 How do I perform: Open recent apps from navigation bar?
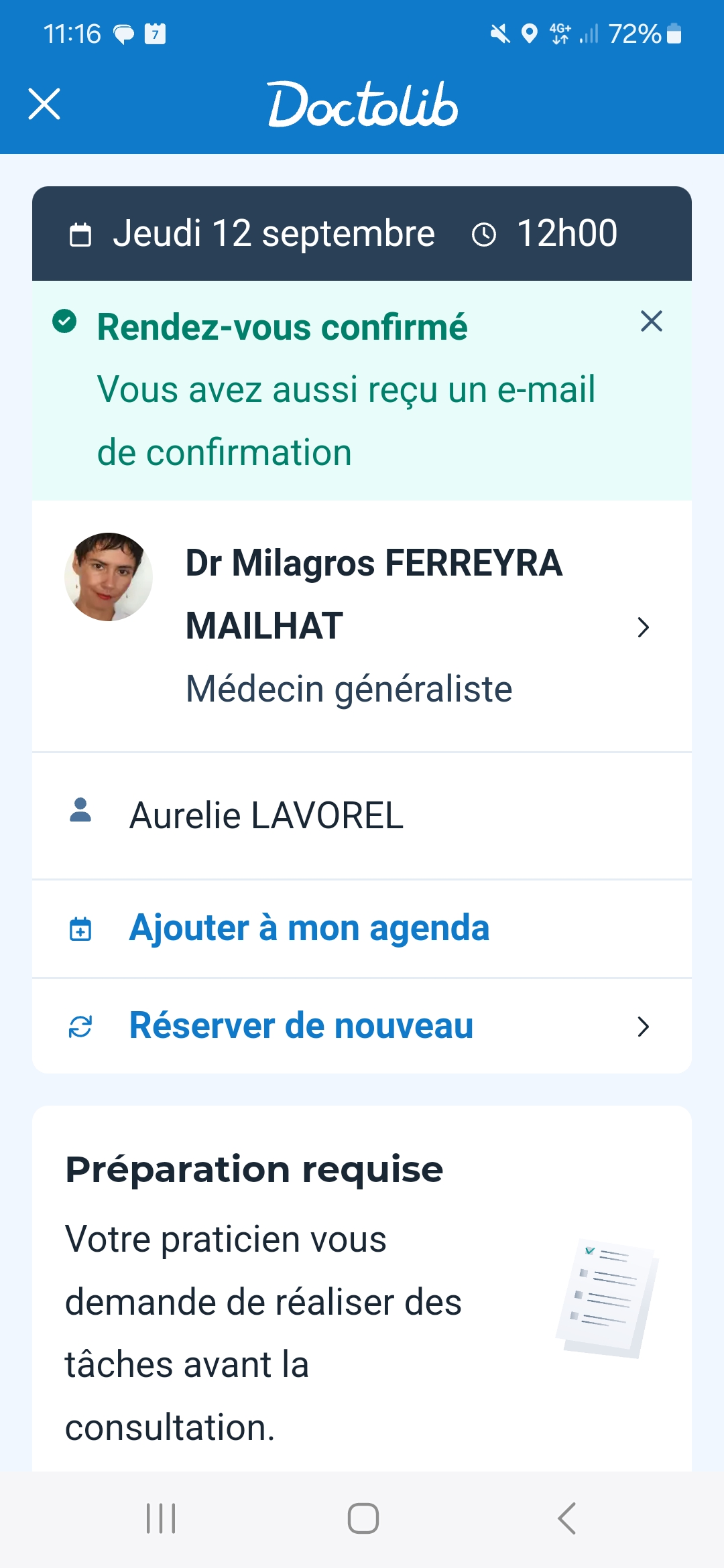(161, 1518)
